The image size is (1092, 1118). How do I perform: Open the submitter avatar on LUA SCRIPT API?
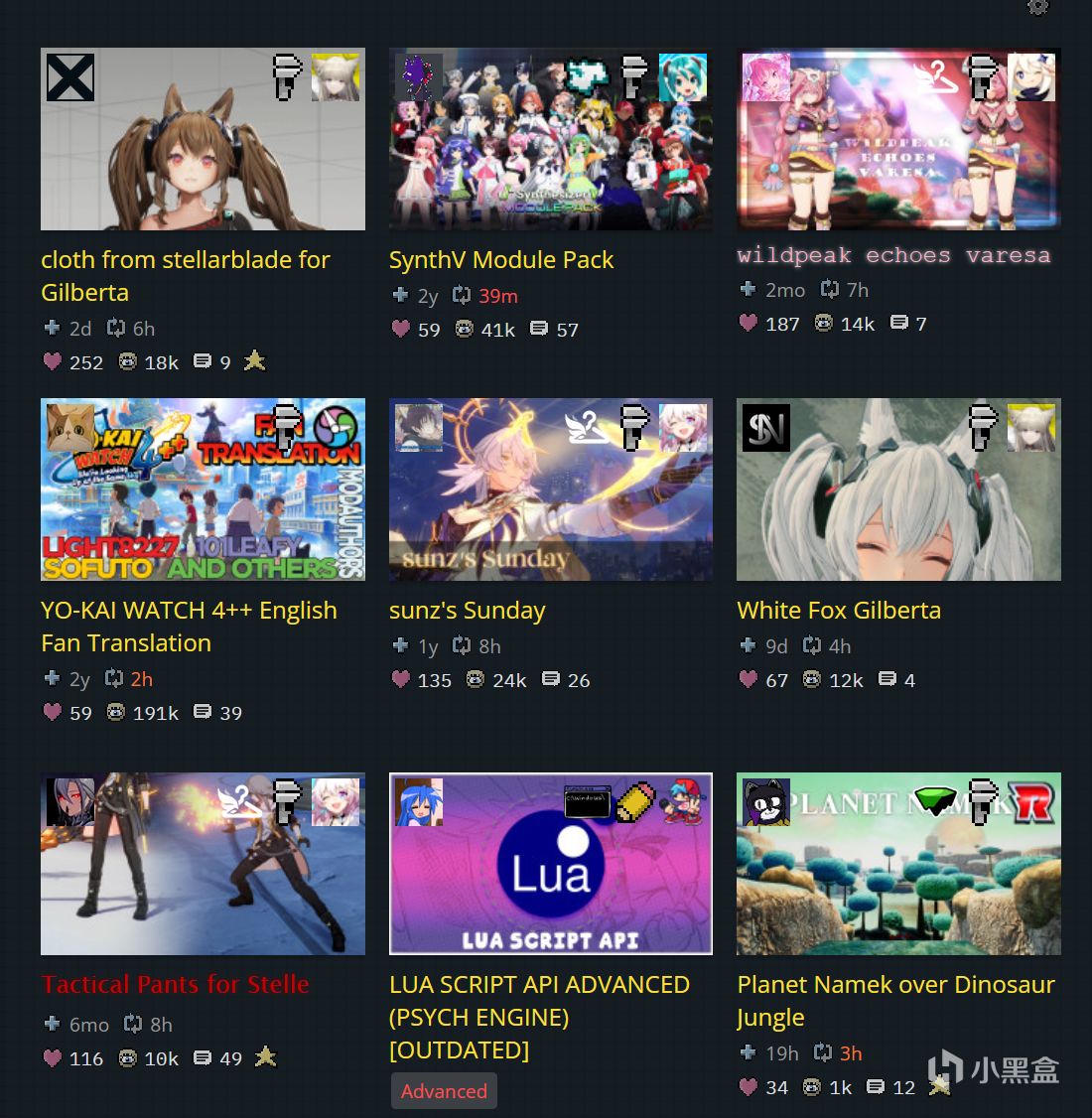click(418, 802)
